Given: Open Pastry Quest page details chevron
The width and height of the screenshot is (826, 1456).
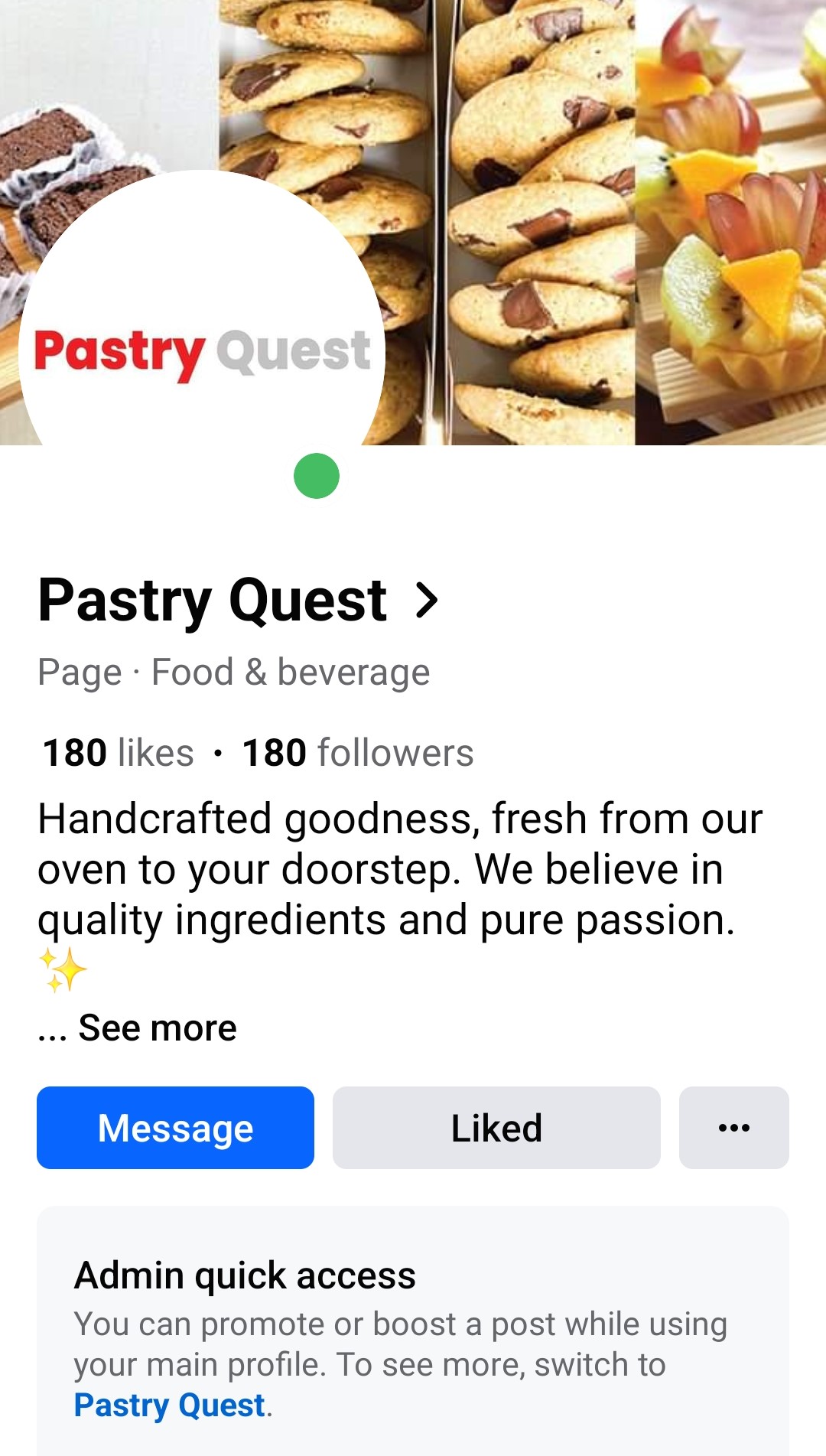Looking at the screenshot, I should coord(427,601).
